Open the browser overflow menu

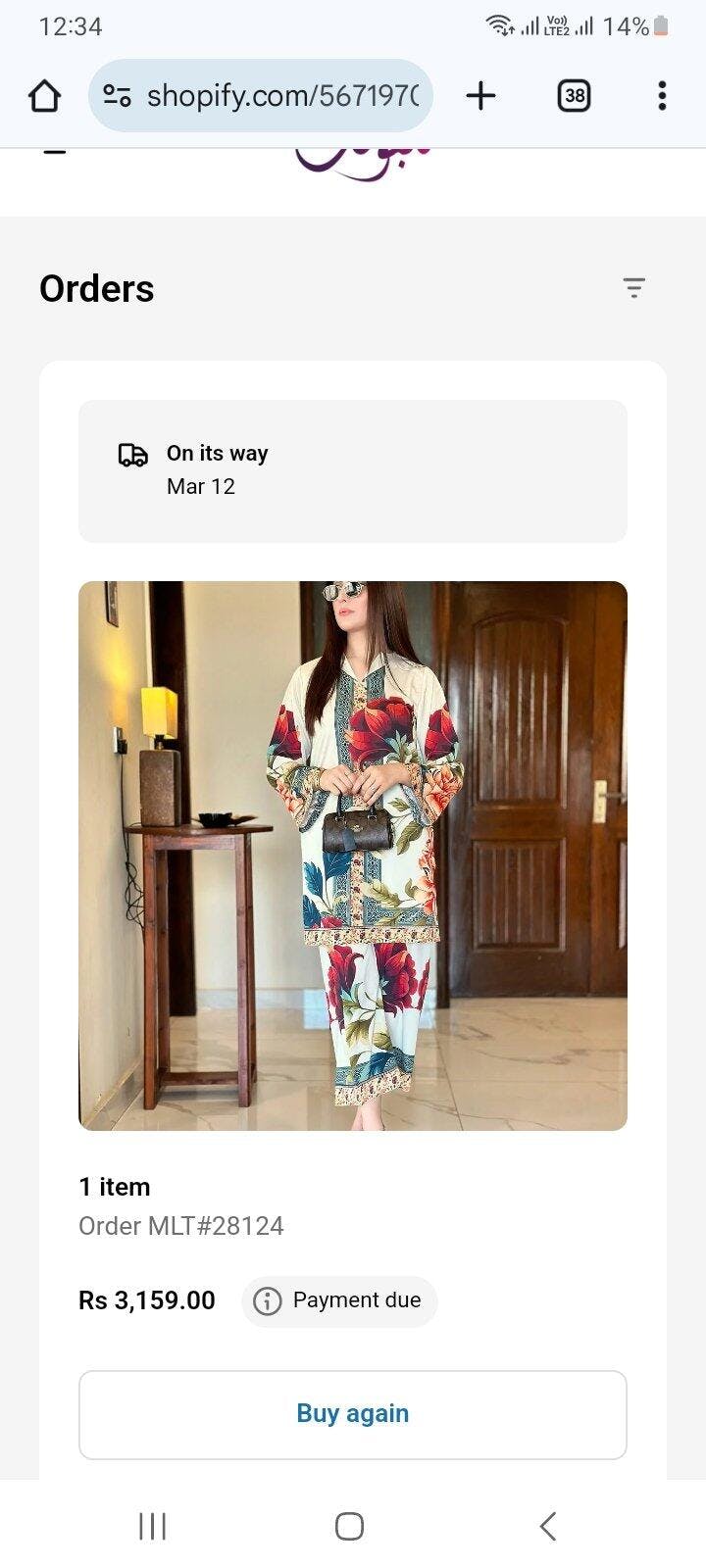point(662,96)
